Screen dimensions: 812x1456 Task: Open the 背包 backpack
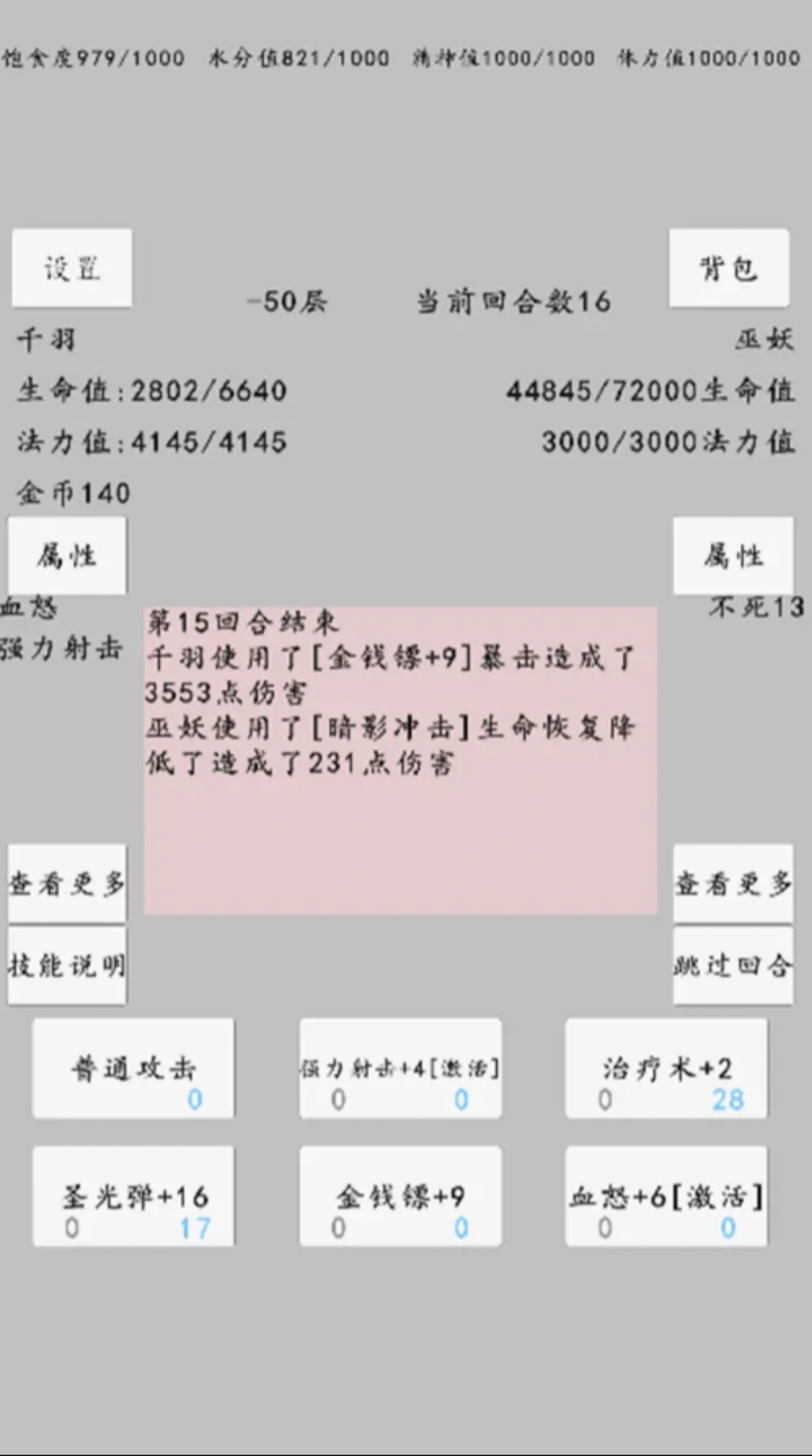click(x=729, y=268)
